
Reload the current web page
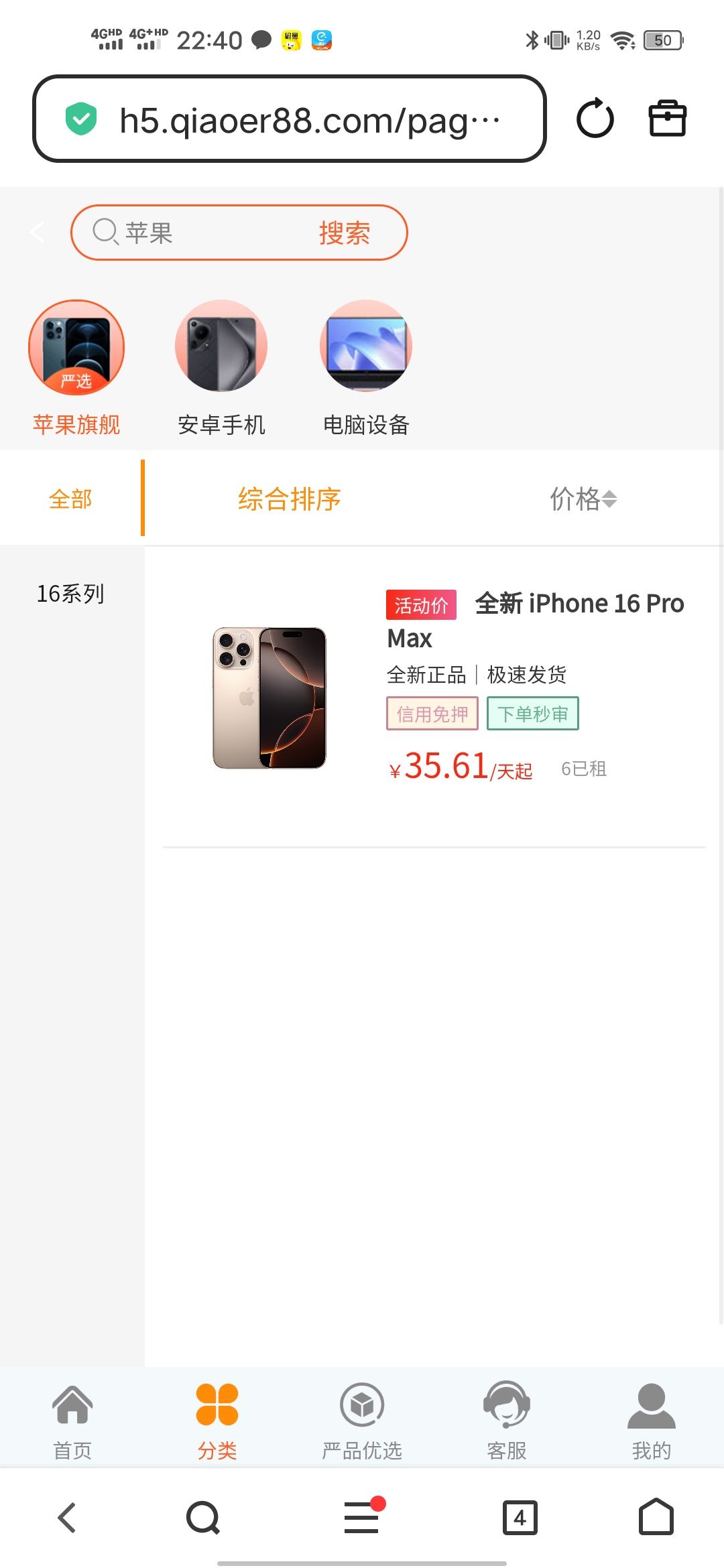point(595,119)
